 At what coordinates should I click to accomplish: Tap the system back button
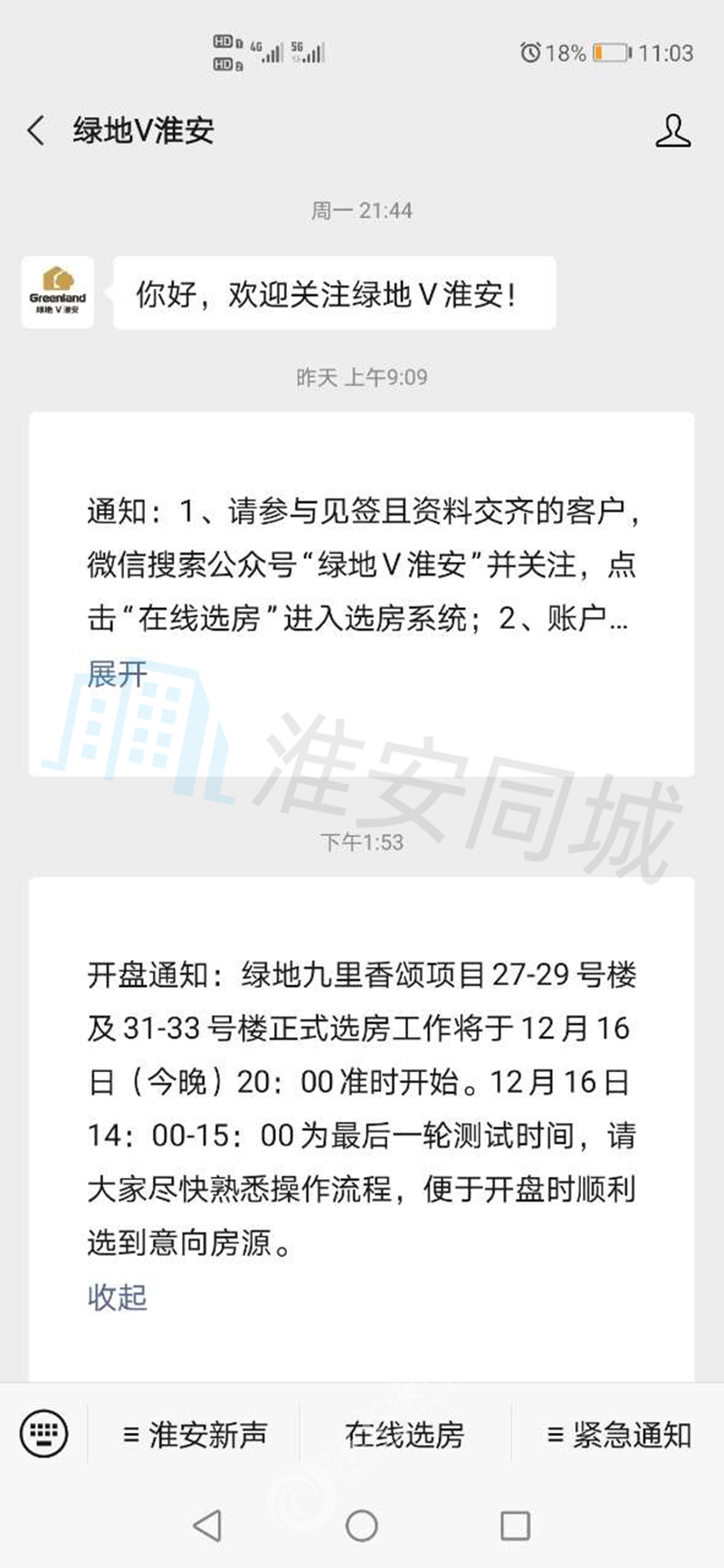[x=208, y=1525]
